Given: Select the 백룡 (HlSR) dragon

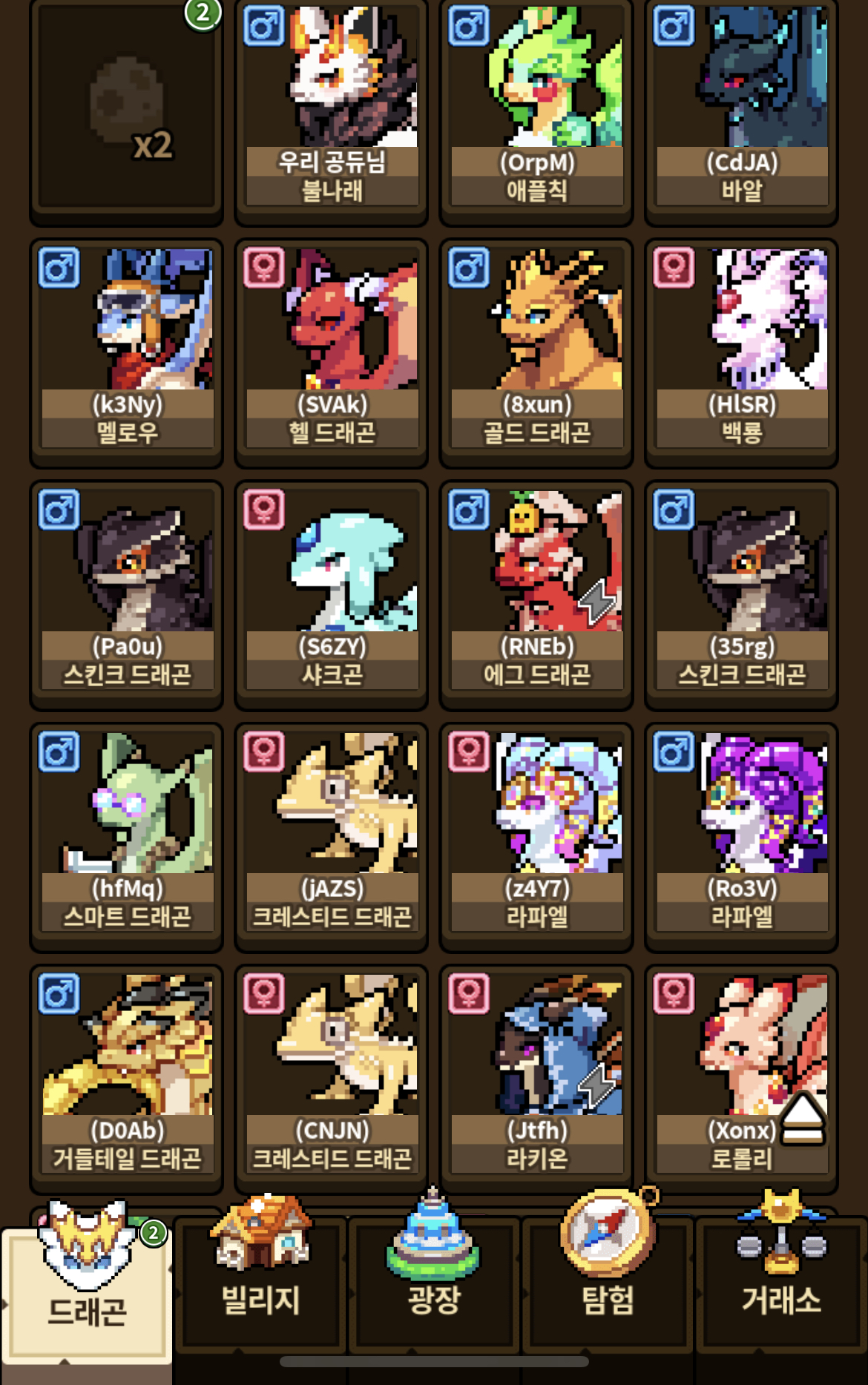Looking at the screenshot, I should click(742, 353).
